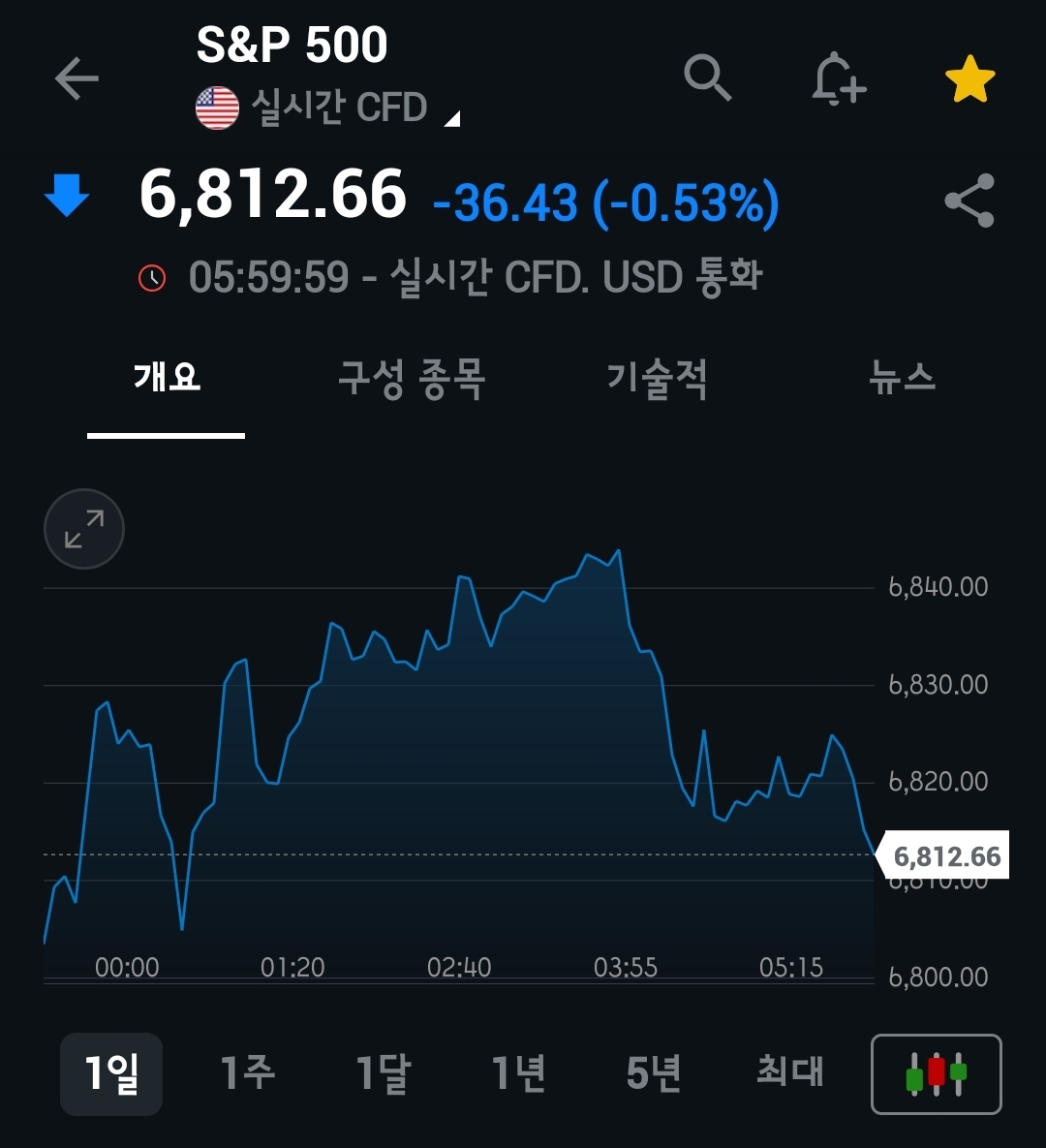Set chart period to 1년

(x=518, y=1073)
